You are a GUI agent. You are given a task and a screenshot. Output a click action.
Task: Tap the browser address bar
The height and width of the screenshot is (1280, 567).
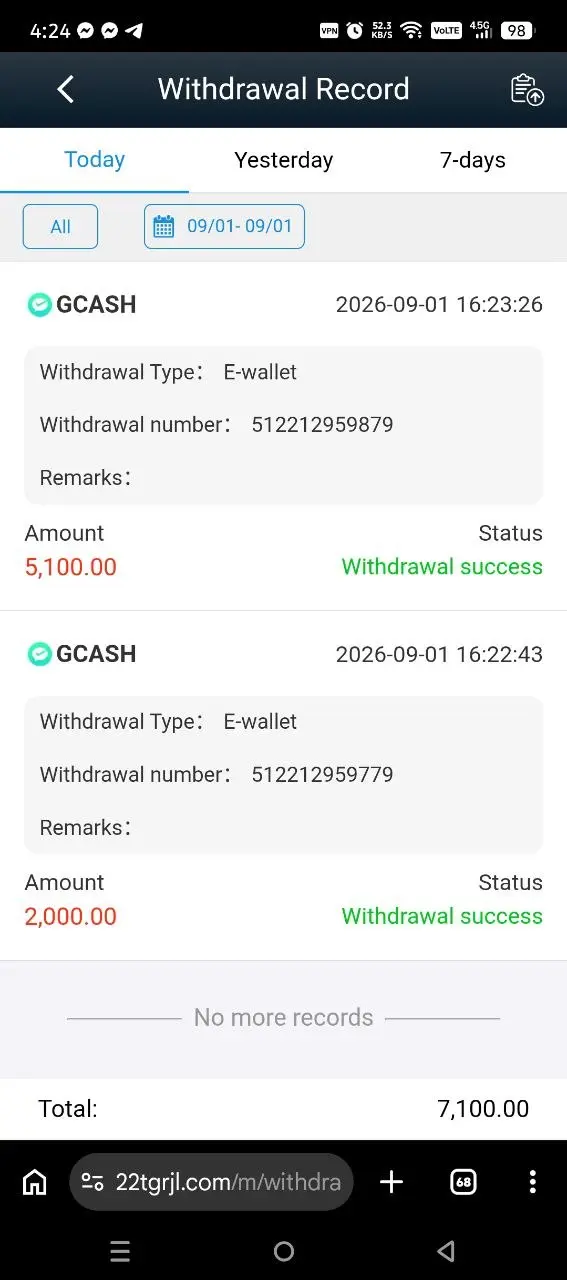211,1182
